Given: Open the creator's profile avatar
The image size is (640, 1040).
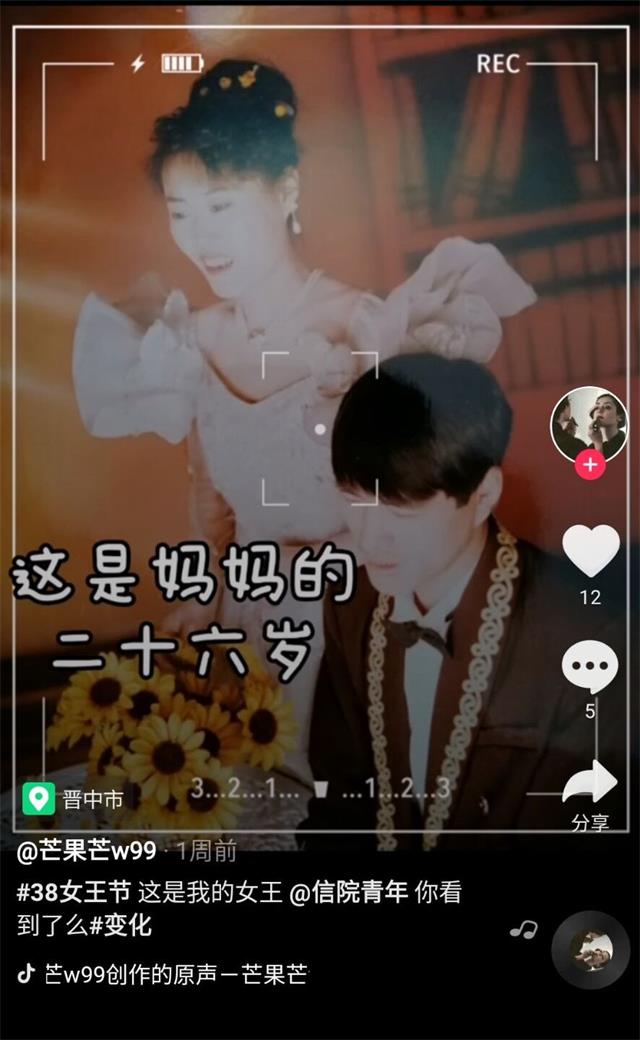Looking at the screenshot, I should click(x=589, y=425).
